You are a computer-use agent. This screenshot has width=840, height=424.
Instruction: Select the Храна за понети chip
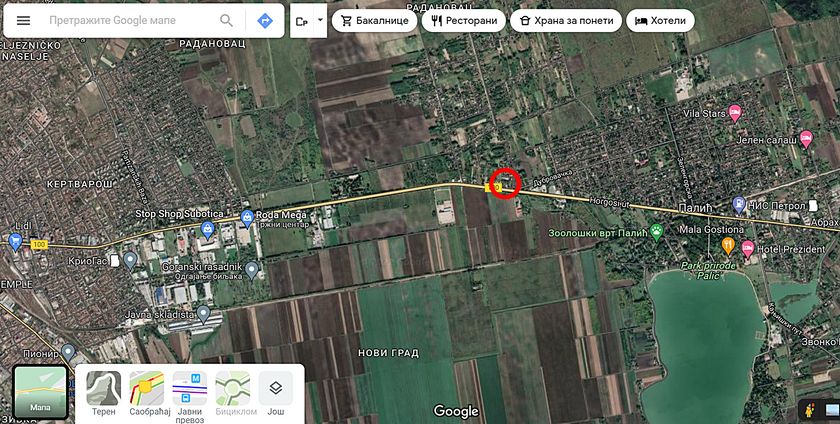[564, 21]
